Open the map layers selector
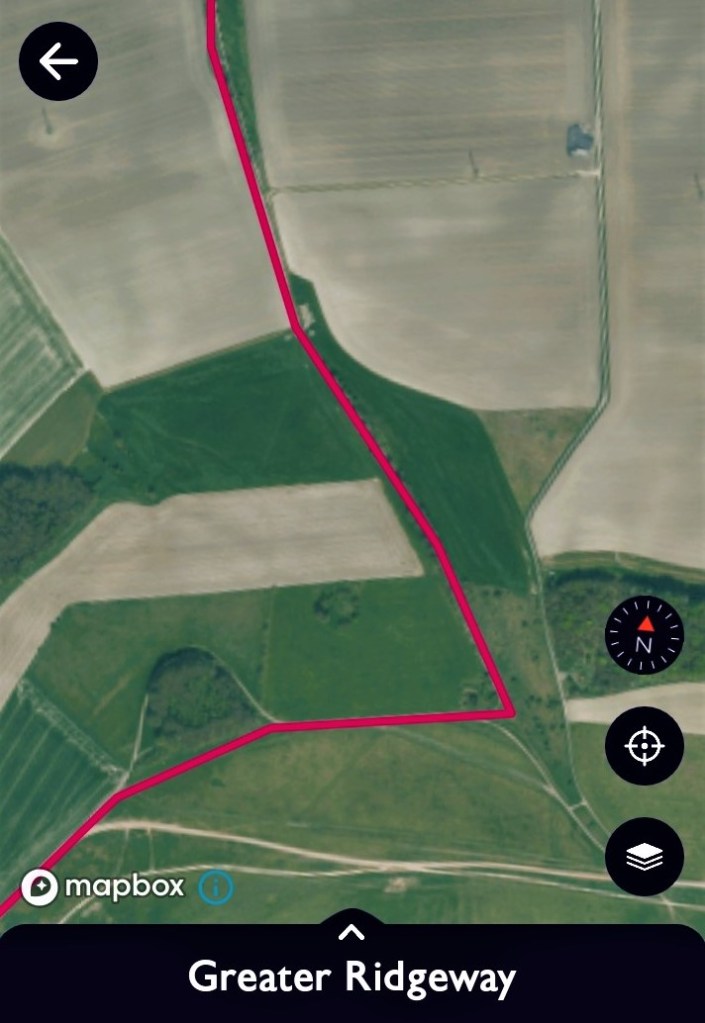 click(x=644, y=856)
